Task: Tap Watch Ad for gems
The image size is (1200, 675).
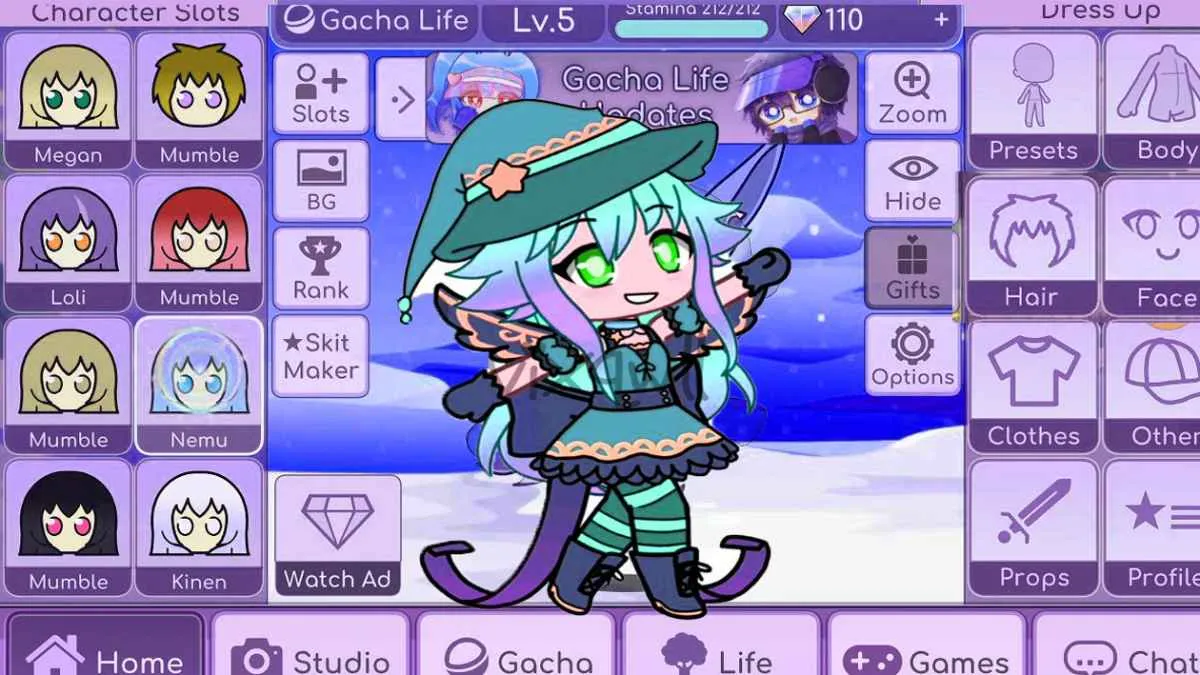Action: click(x=337, y=537)
